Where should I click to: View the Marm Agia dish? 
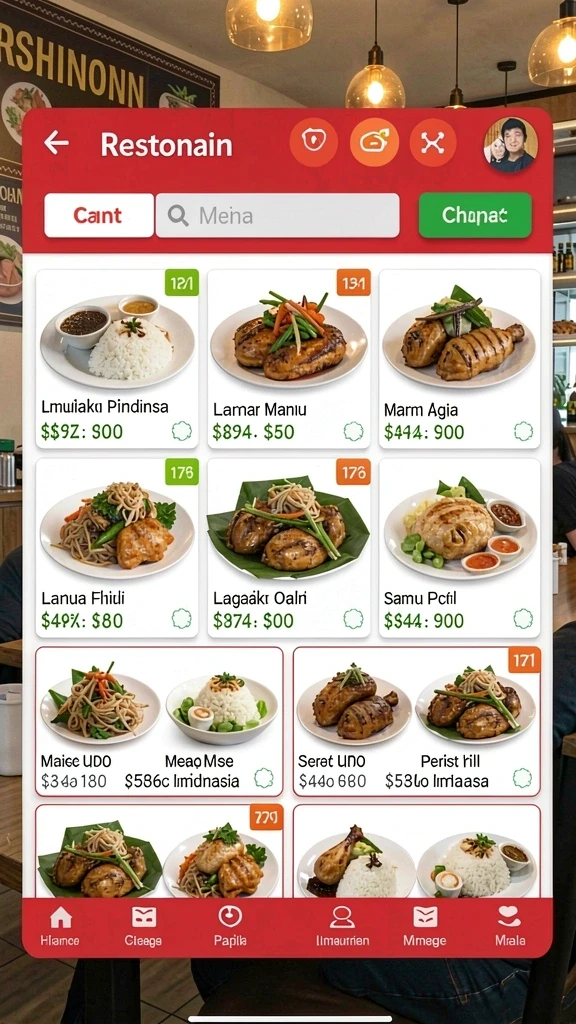click(x=460, y=359)
